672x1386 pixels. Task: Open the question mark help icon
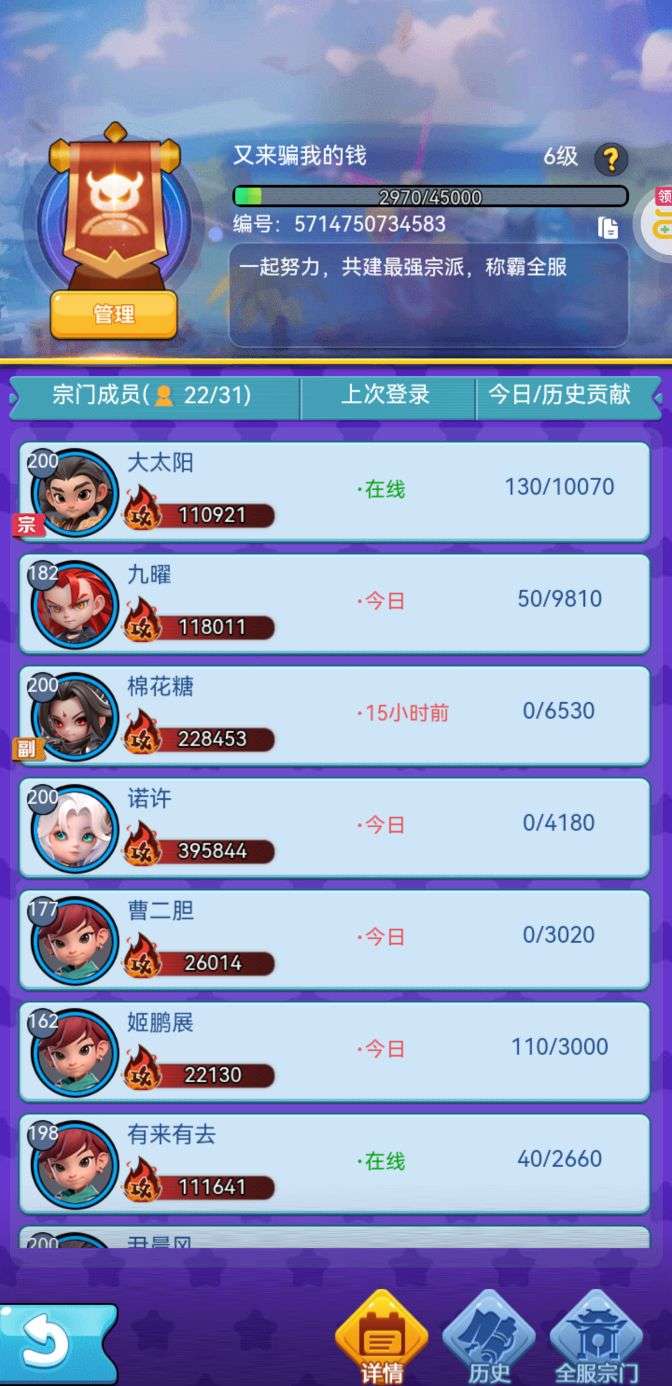click(x=611, y=159)
